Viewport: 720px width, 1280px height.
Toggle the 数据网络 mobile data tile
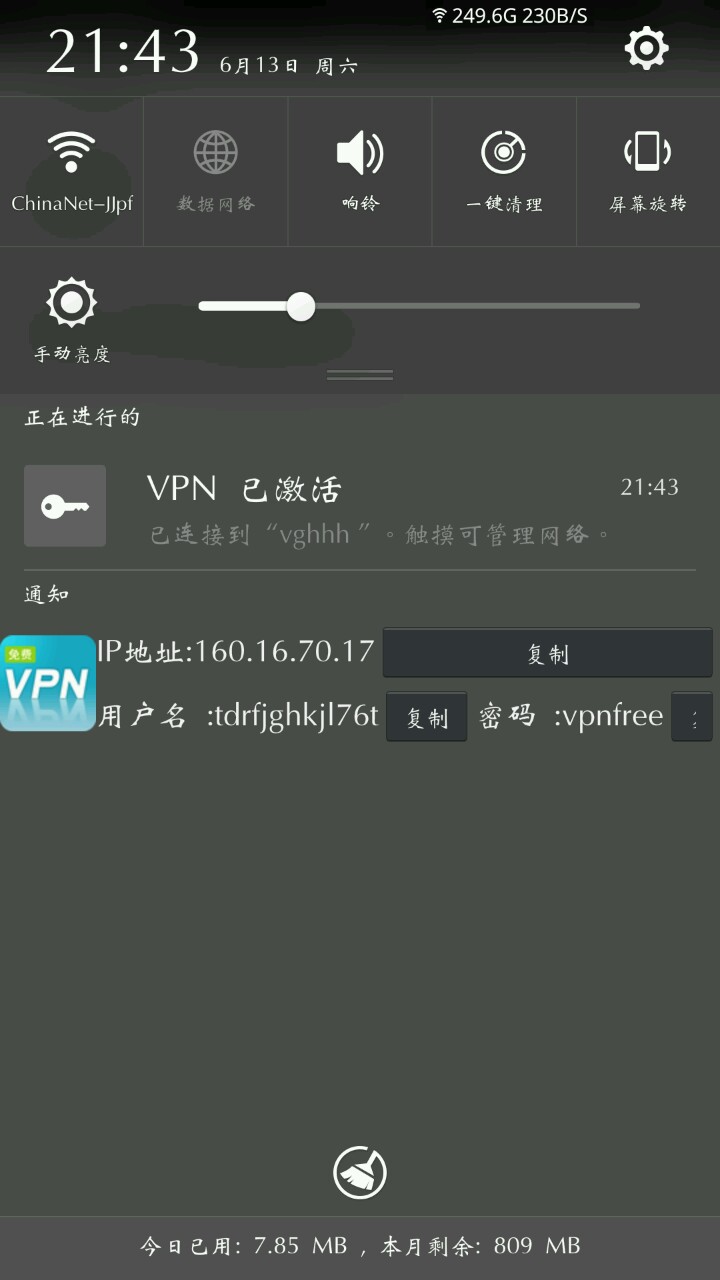tap(216, 171)
